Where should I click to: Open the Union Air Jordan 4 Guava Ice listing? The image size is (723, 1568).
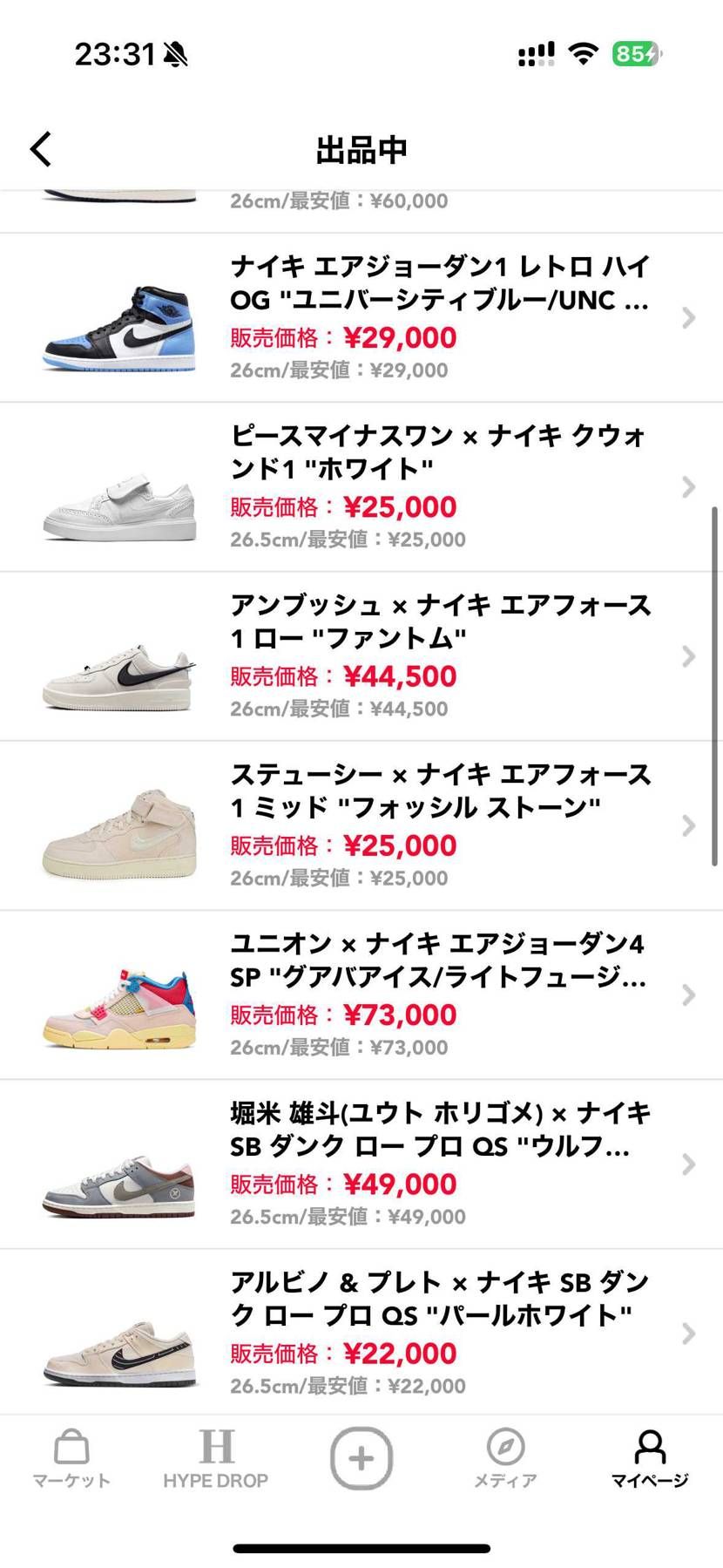tap(361, 994)
